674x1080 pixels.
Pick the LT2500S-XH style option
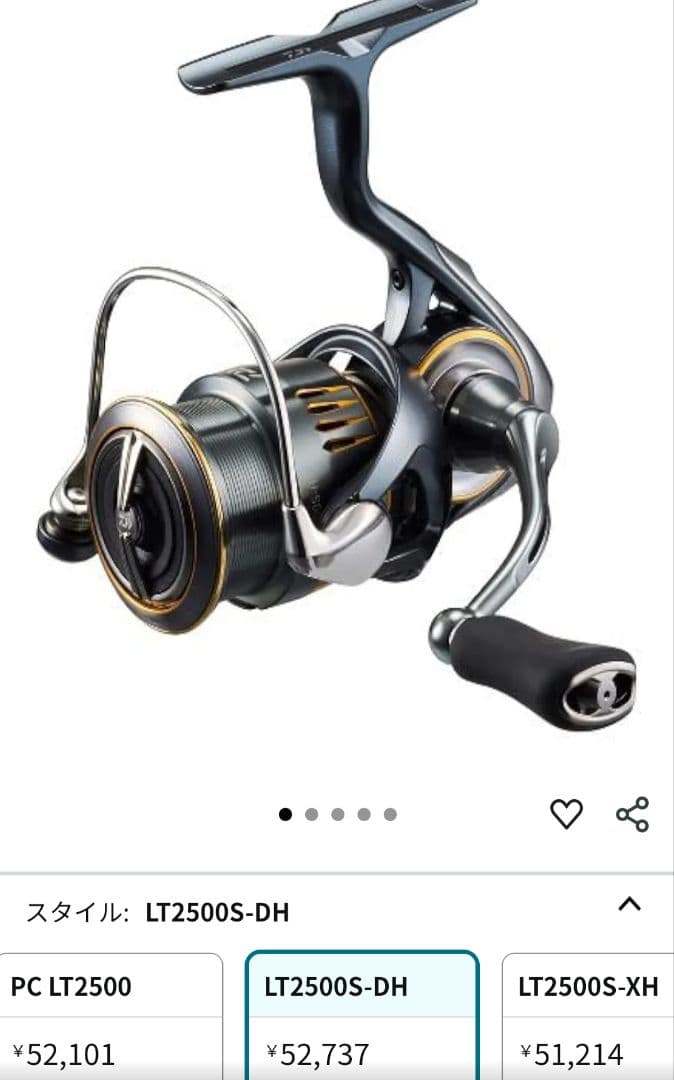pos(588,1015)
